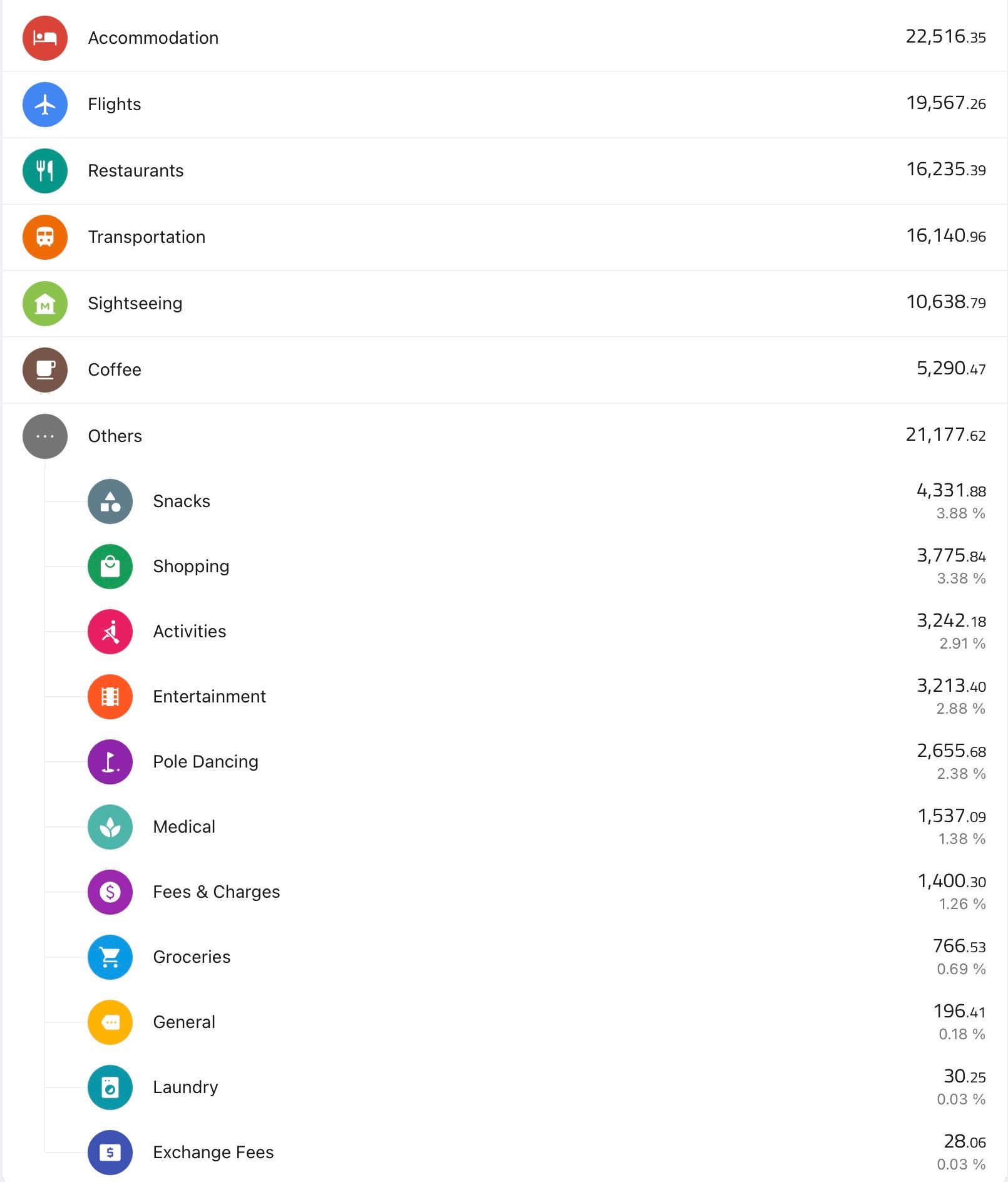The height and width of the screenshot is (1182, 1008).
Task: Tap the Coffee category row
Action: (504, 370)
